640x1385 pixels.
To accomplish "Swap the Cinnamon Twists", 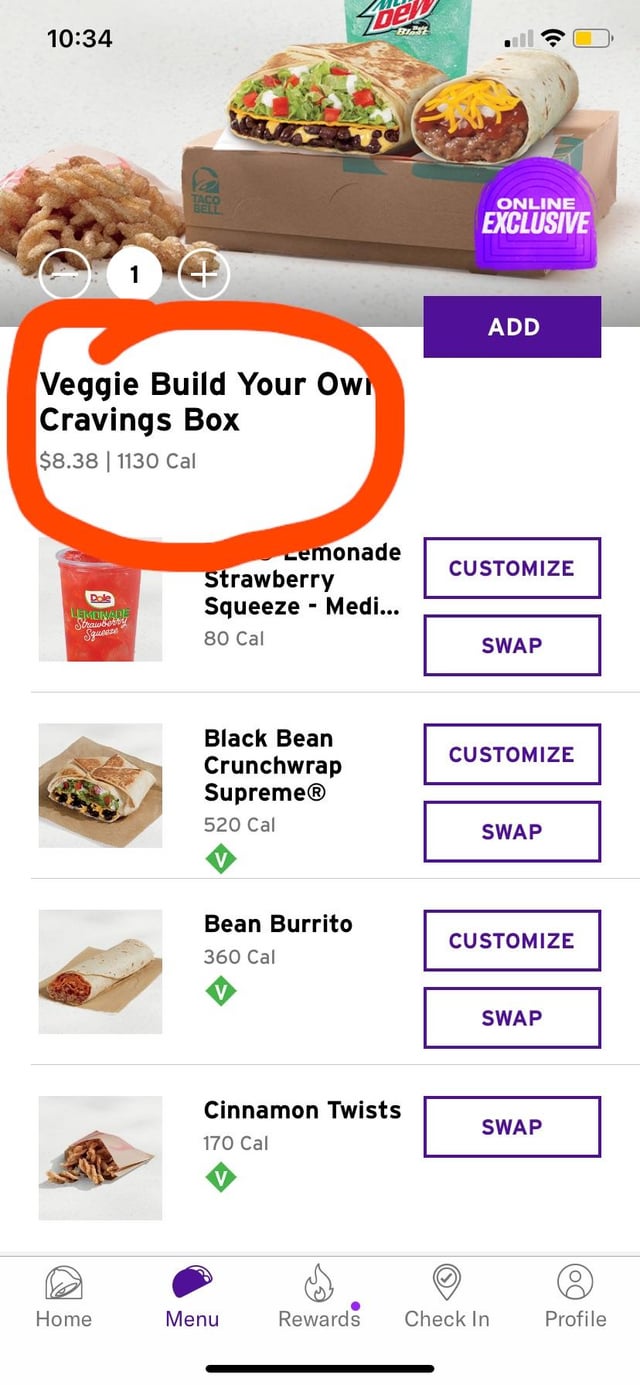I will (512, 1126).
